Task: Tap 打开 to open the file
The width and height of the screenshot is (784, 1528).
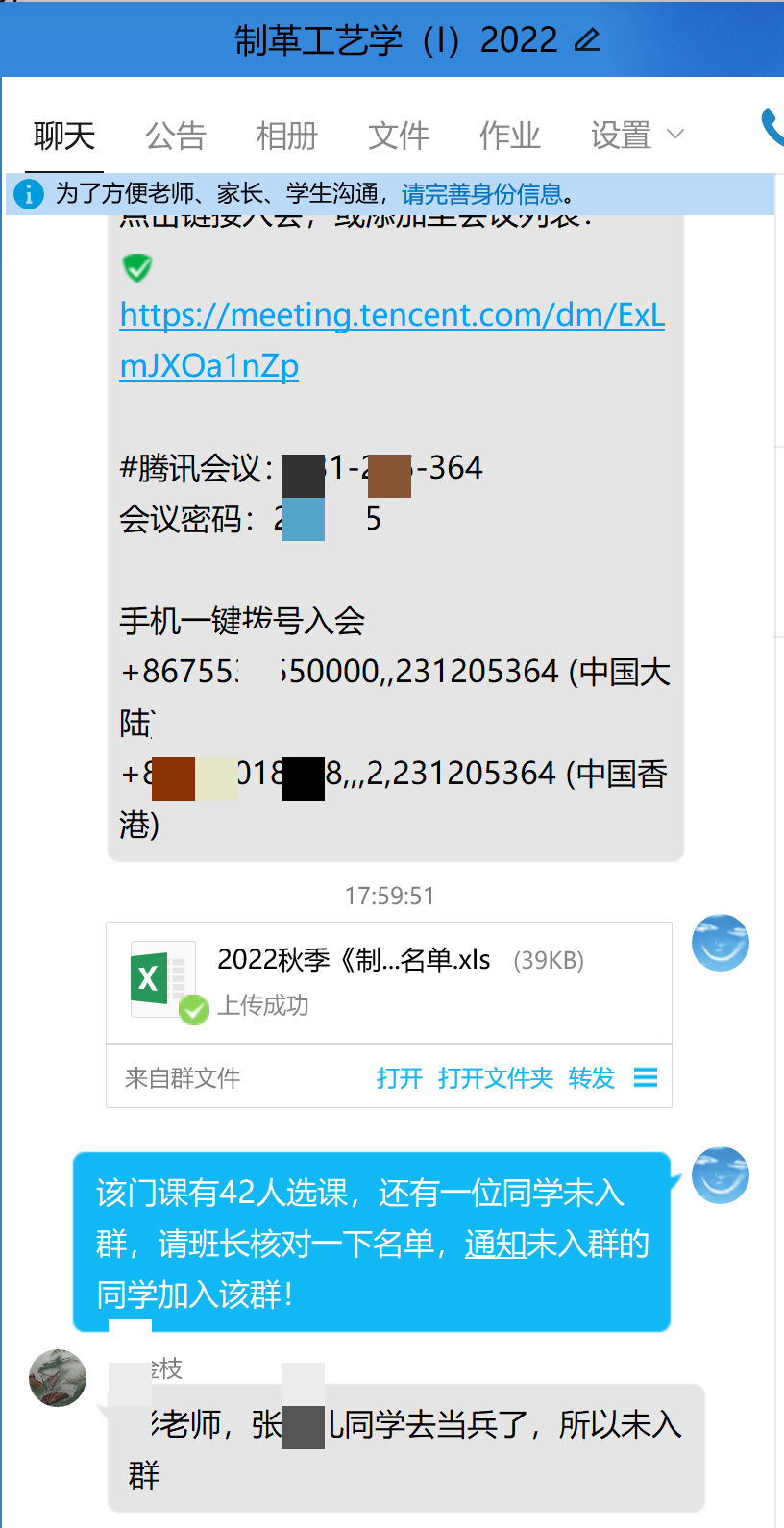Action: click(399, 1078)
